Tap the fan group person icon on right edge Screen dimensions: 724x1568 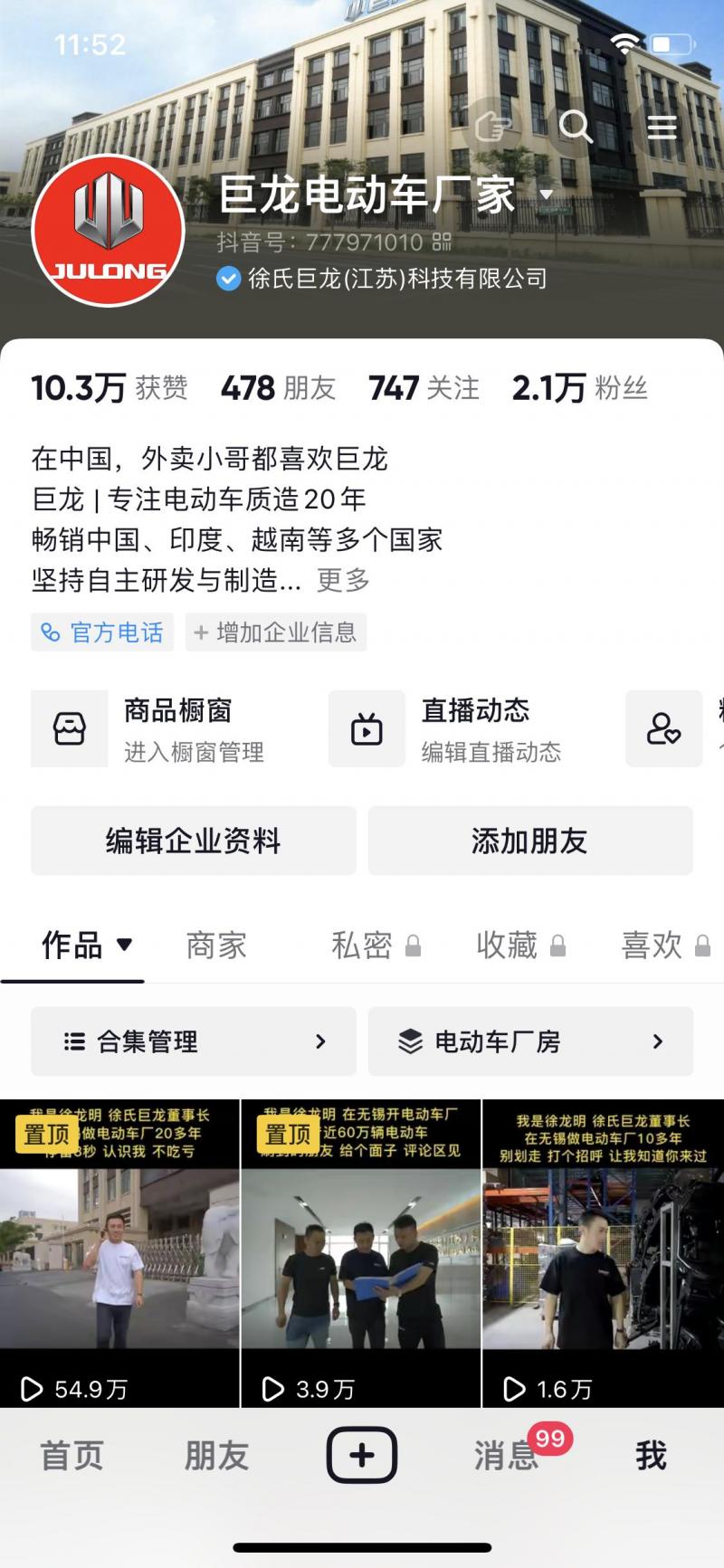click(x=664, y=728)
